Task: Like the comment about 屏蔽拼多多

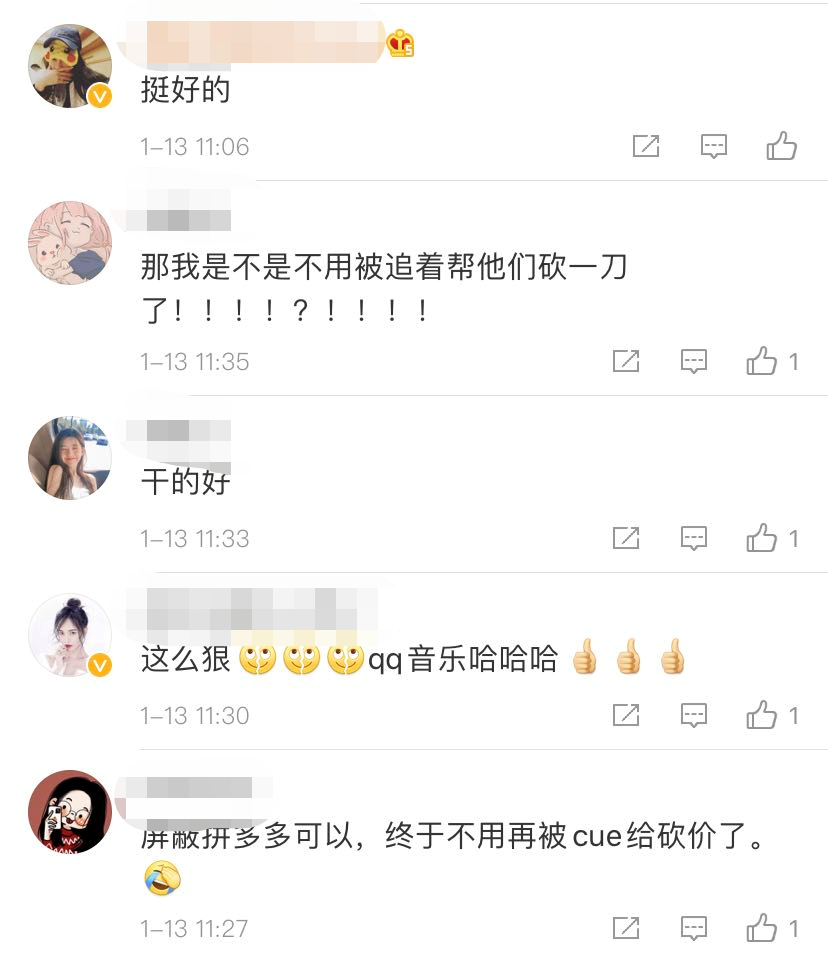Action: click(x=762, y=927)
